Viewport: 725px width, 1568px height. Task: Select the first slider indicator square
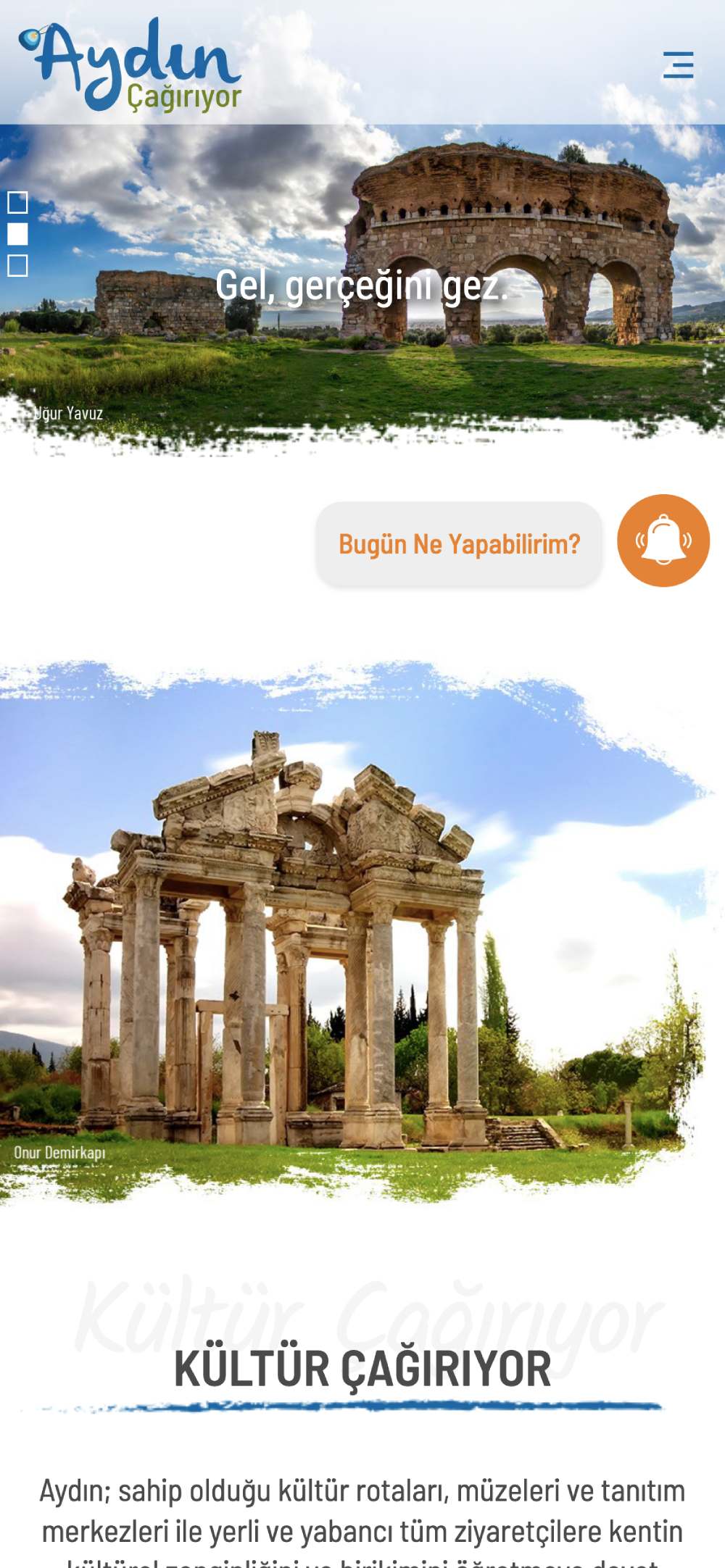pos(17,203)
